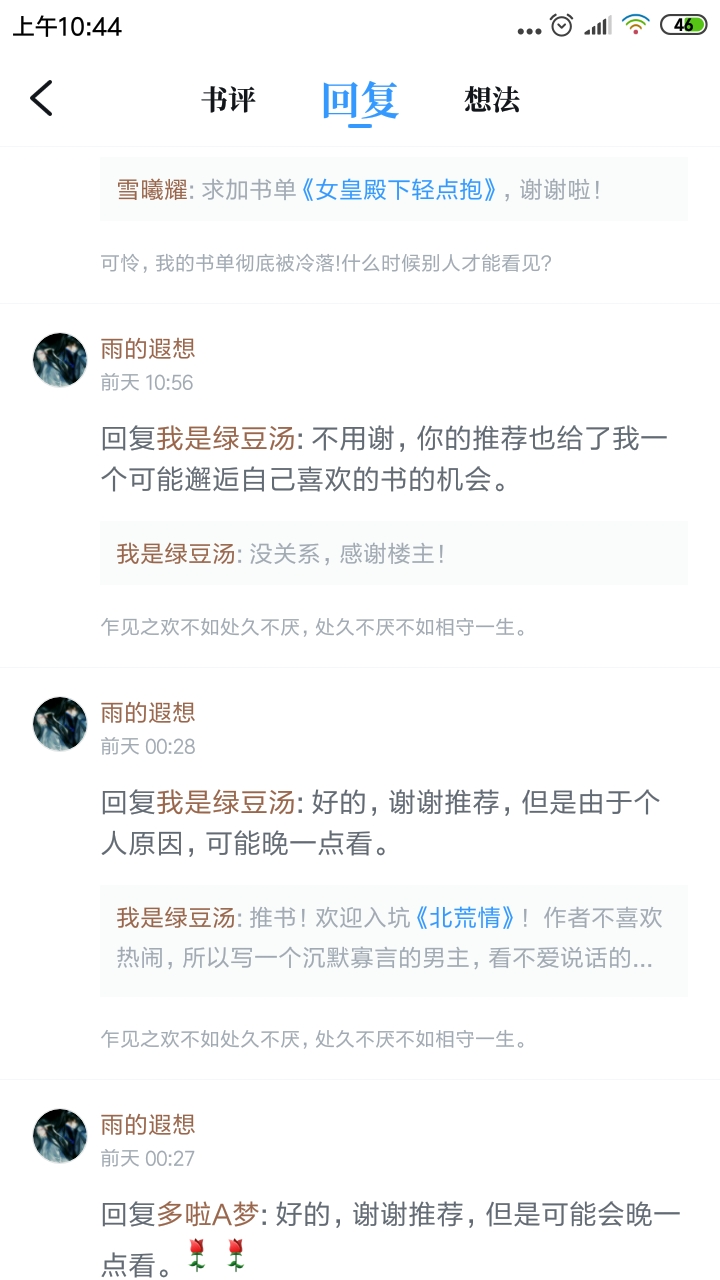Go back using the top-left arrow
This screenshot has height=1280, width=720.
41,98
